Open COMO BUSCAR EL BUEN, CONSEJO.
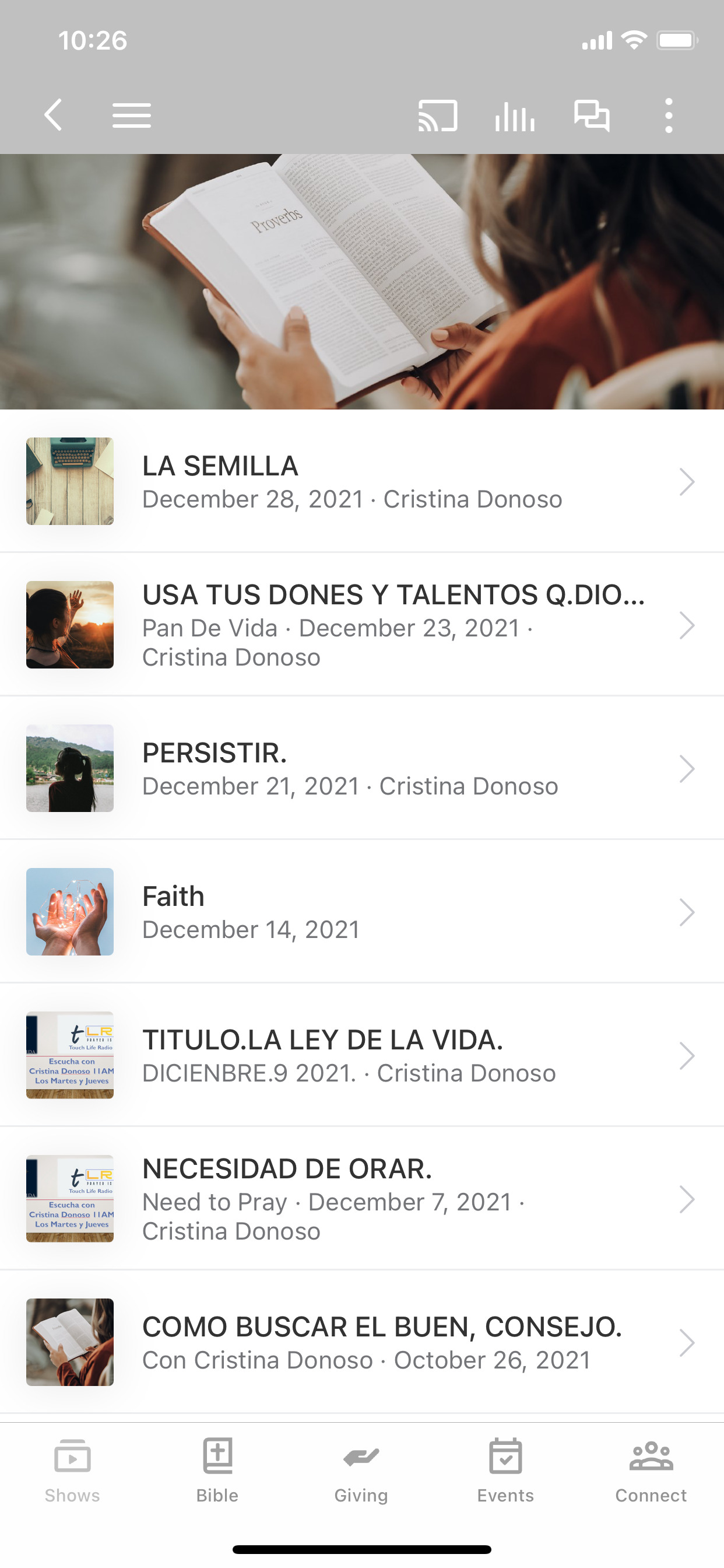This screenshot has height=1568, width=724. pyautogui.click(x=362, y=1342)
